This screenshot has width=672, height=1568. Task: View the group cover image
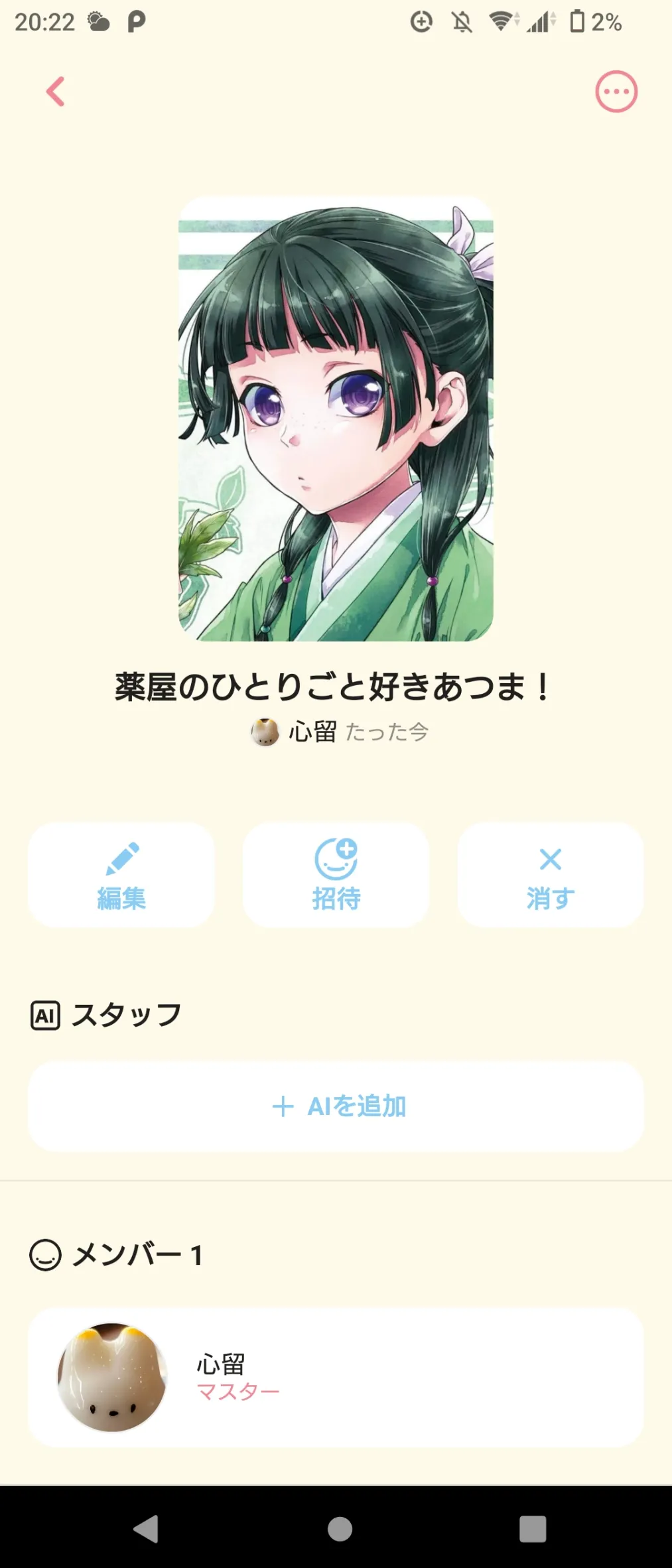(x=336, y=419)
